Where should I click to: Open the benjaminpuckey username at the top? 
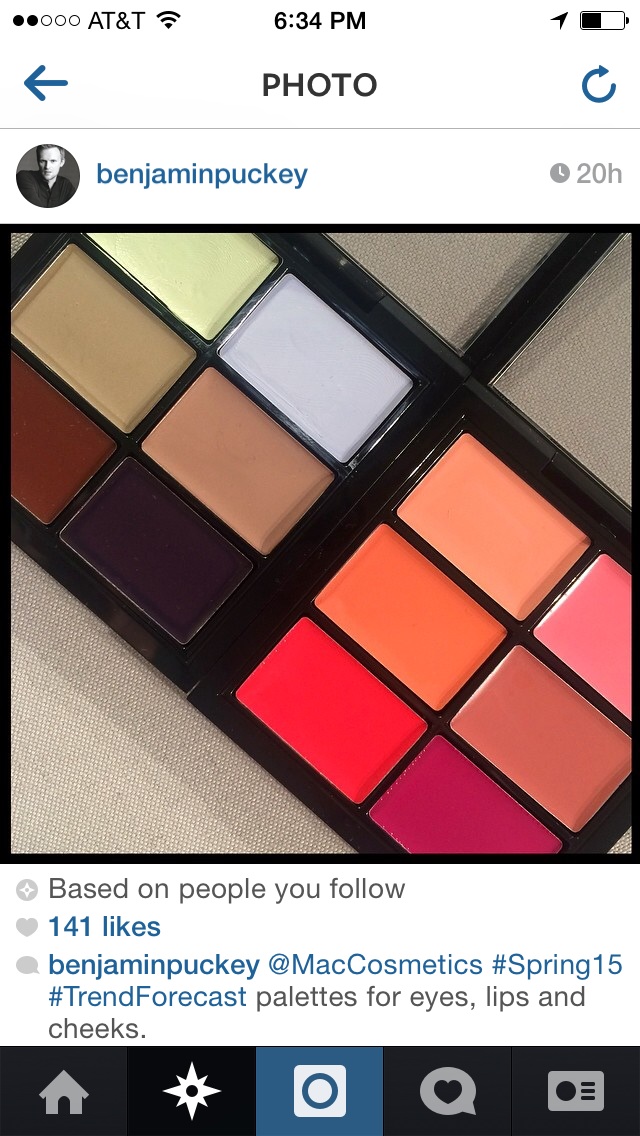click(x=202, y=175)
